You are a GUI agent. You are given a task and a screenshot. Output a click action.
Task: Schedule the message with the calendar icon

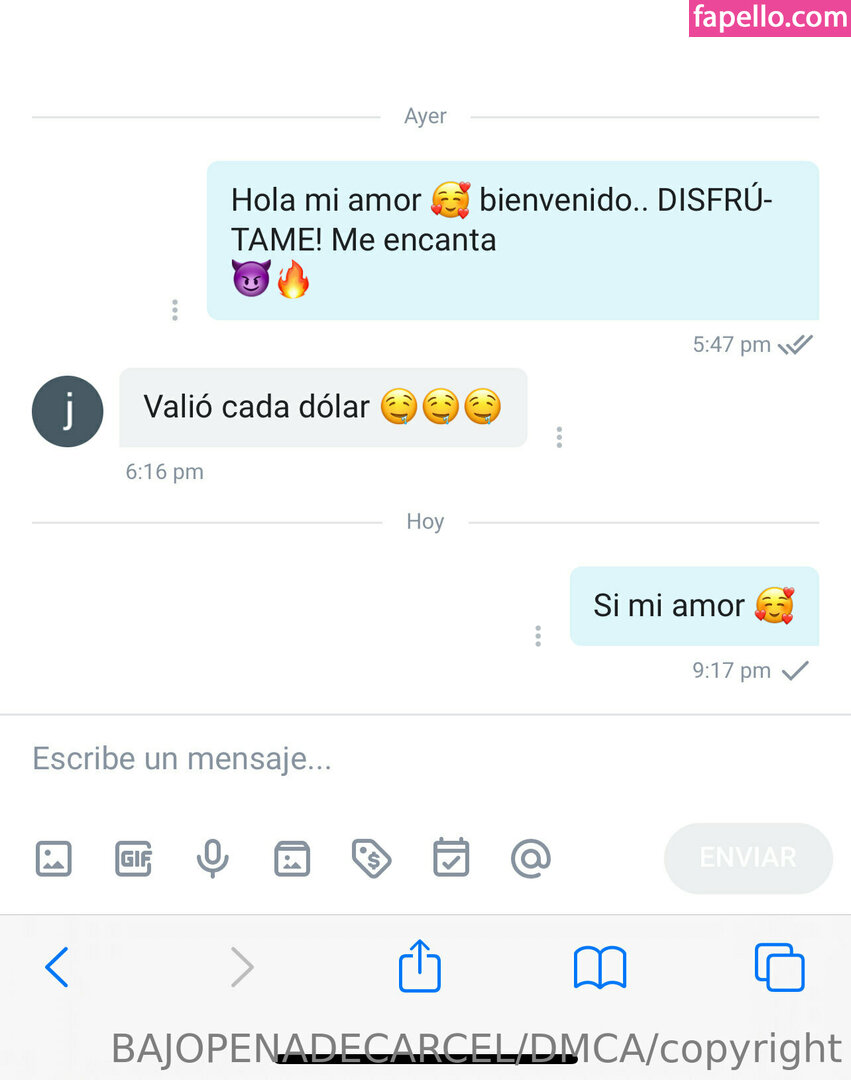[x=451, y=858]
